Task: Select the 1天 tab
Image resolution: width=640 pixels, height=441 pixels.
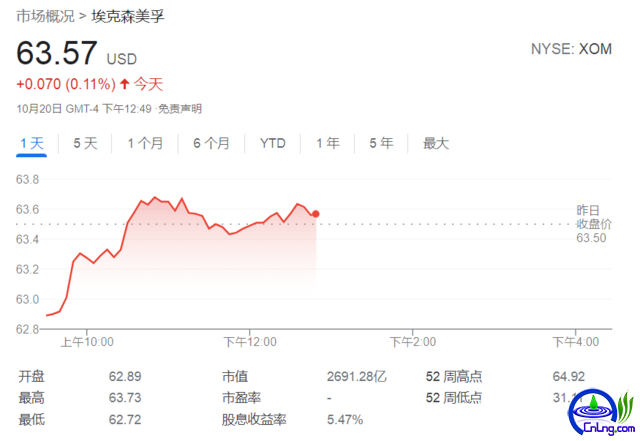Action: click(x=32, y=144)
